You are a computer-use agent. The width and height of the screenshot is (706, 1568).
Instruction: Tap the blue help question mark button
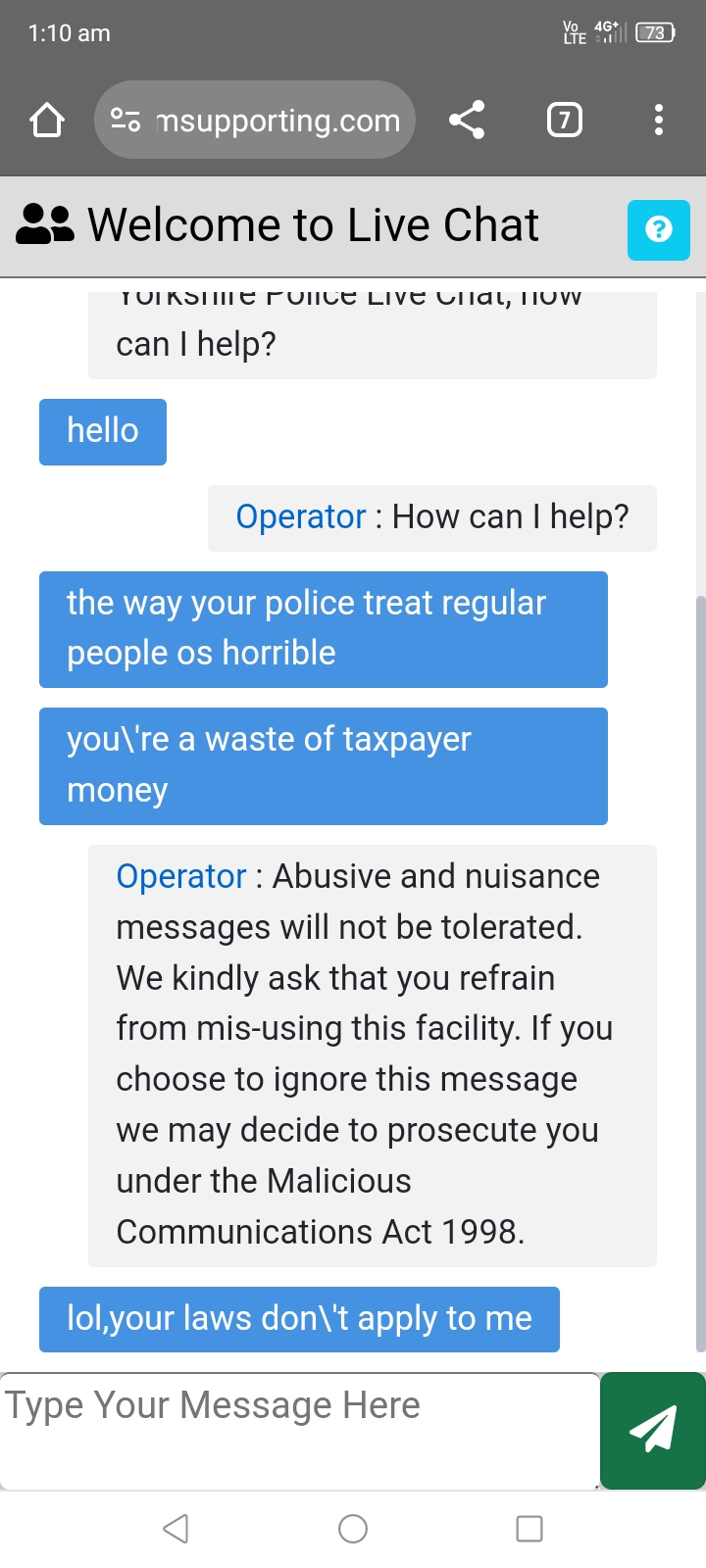click(x=659, y=229)
